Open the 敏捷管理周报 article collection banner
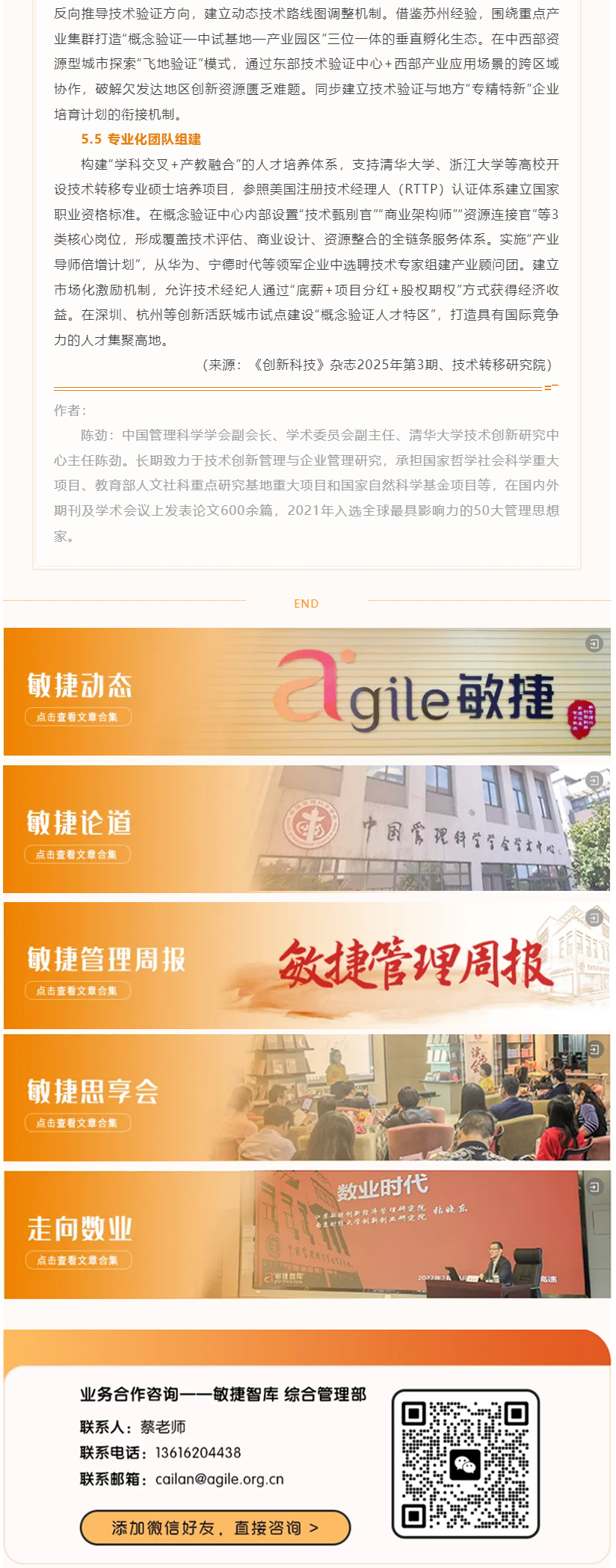 point(307,966)
